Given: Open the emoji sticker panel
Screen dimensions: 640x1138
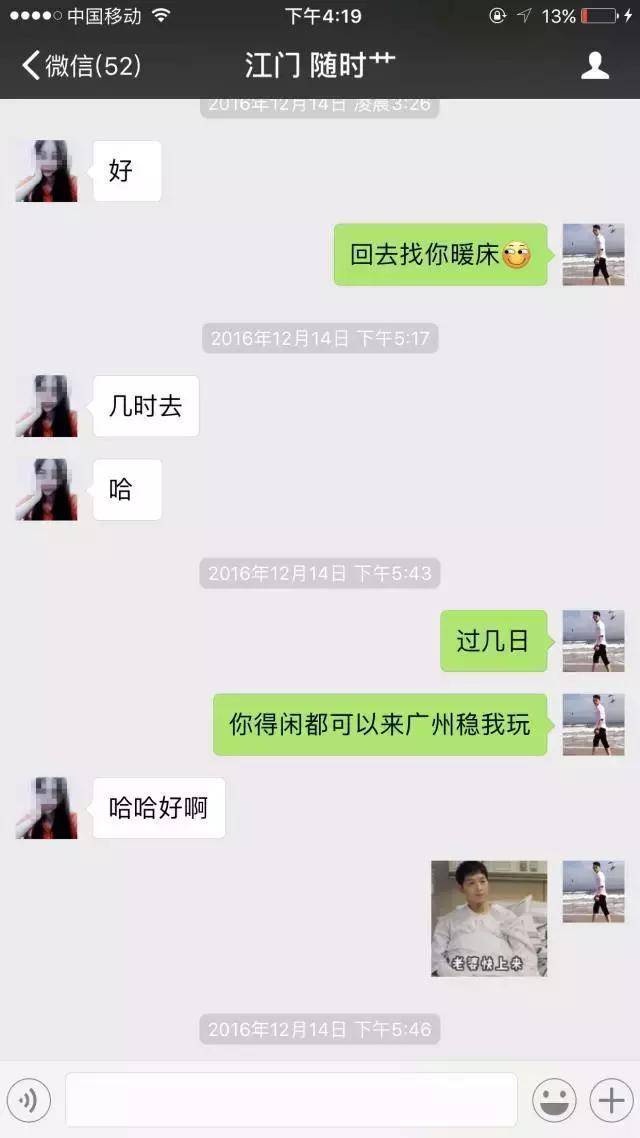Looking at the screenshot, I should [554, 1101].
